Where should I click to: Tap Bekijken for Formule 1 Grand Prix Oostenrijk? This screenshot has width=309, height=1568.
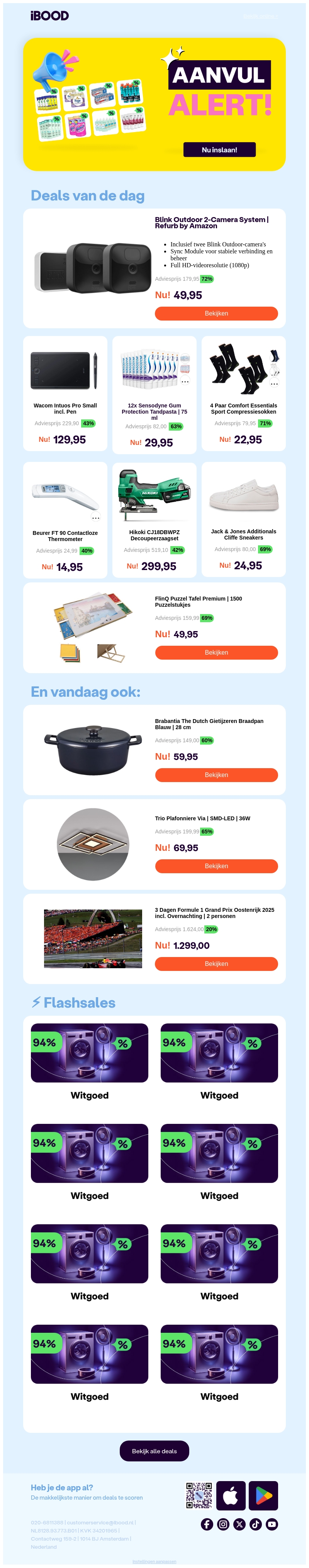coord(216,964)
